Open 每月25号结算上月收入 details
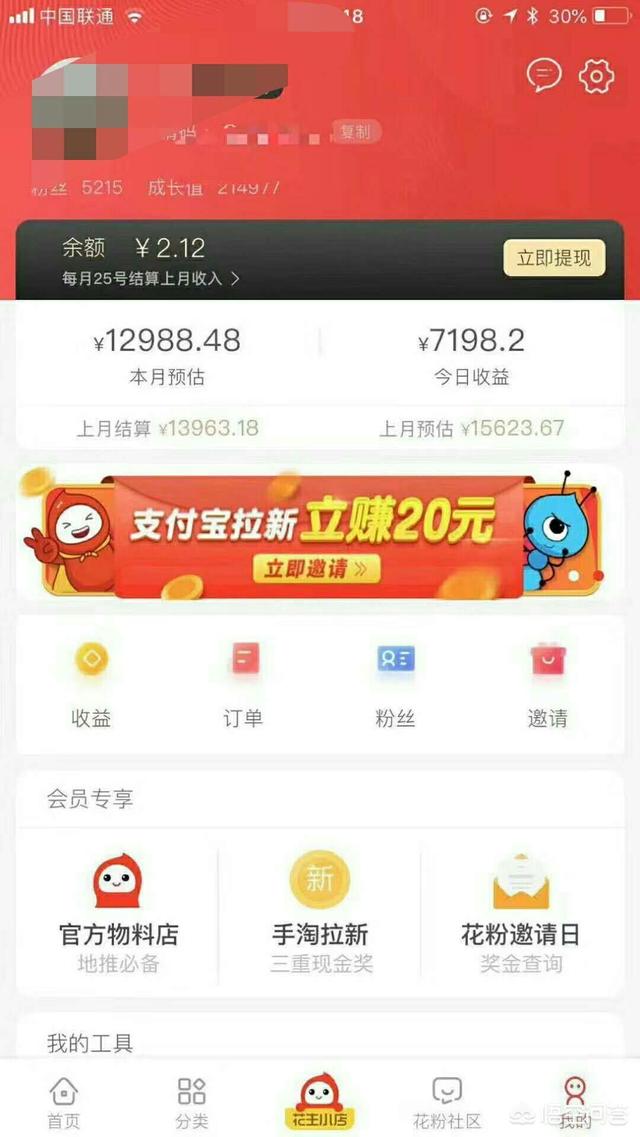 pyautogui.click(x=150, y=279)
